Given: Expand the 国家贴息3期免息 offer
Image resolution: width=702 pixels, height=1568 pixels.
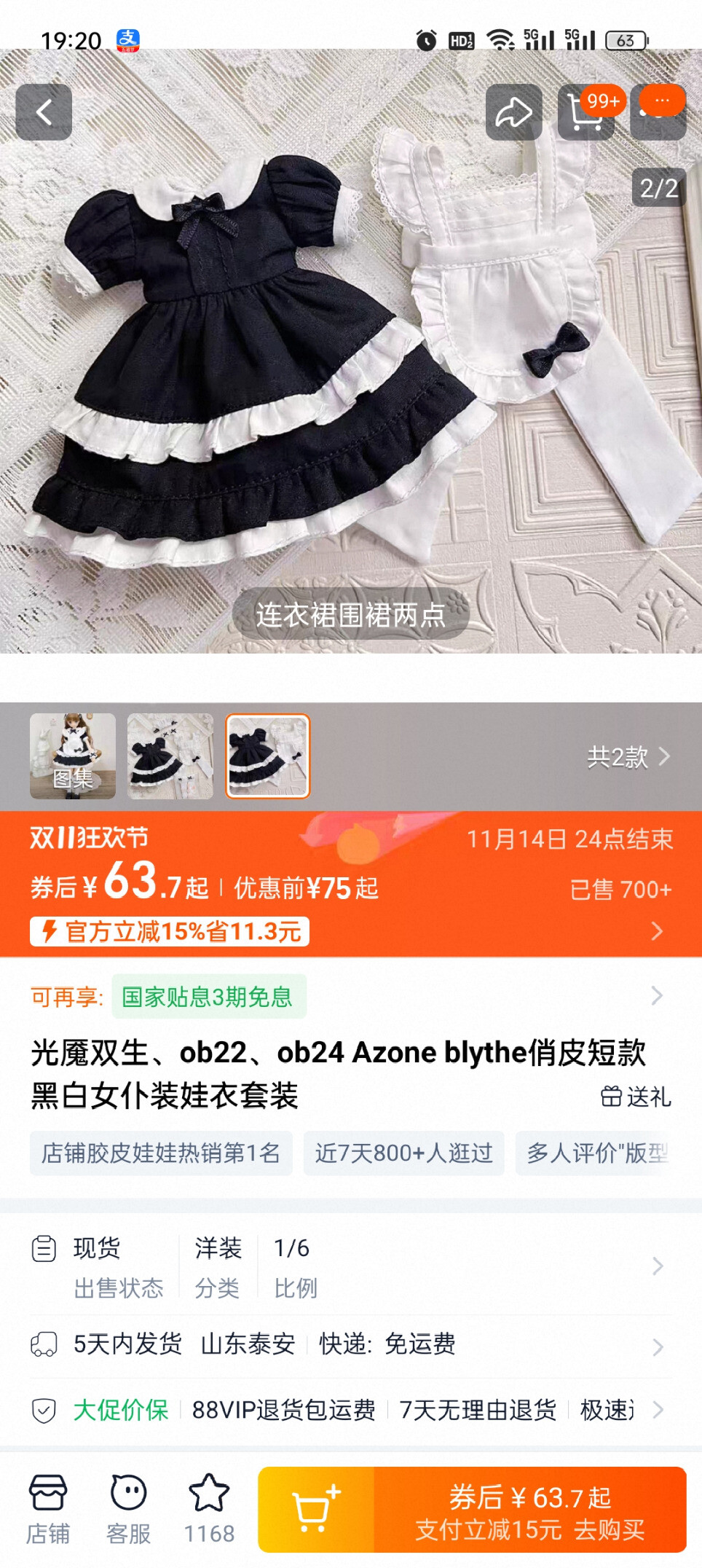Looking at the screenshot, I should coord(208,996).
